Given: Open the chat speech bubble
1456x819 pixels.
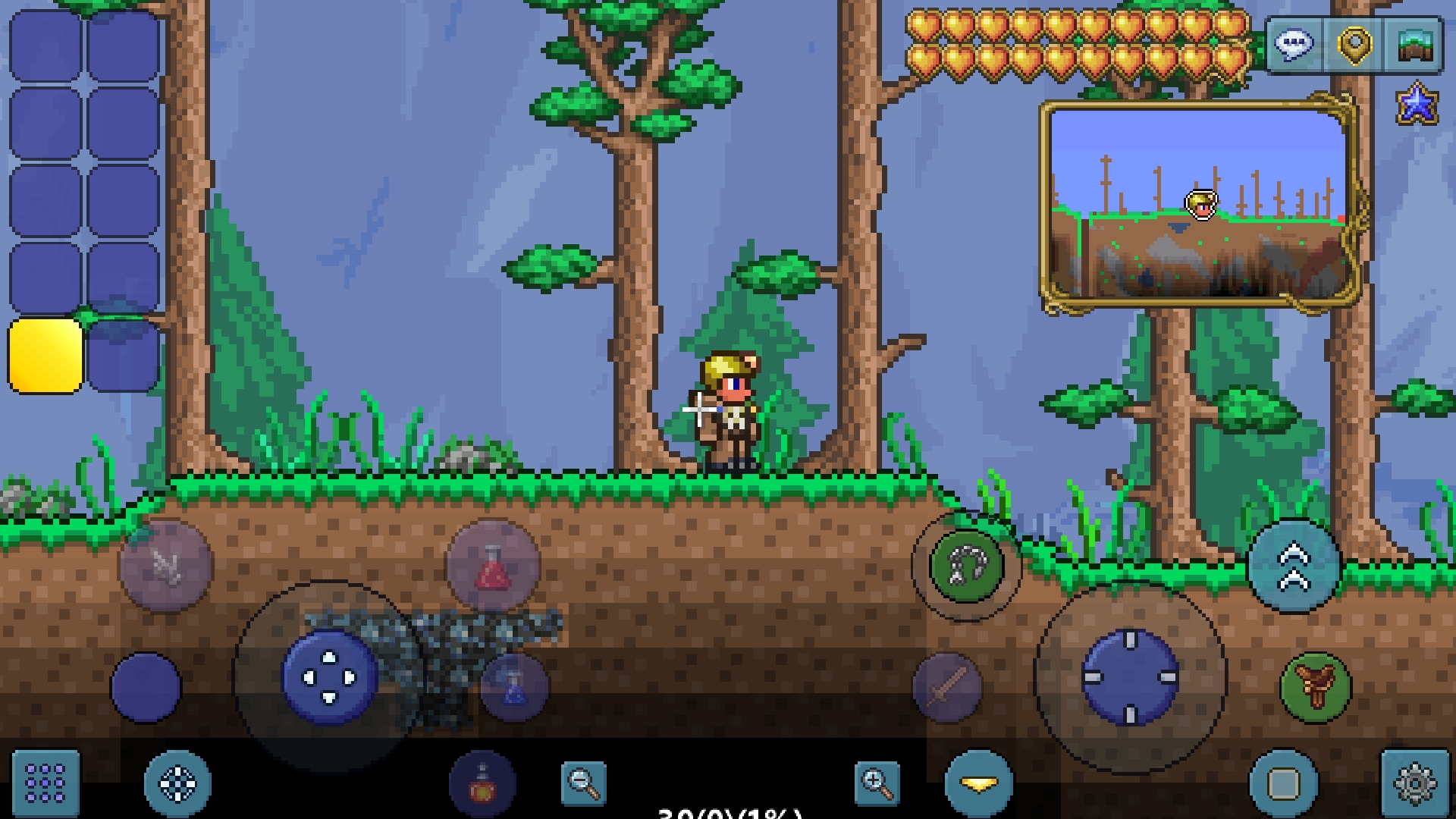Looking at the screenshot, I should (x=1294, y=45).
